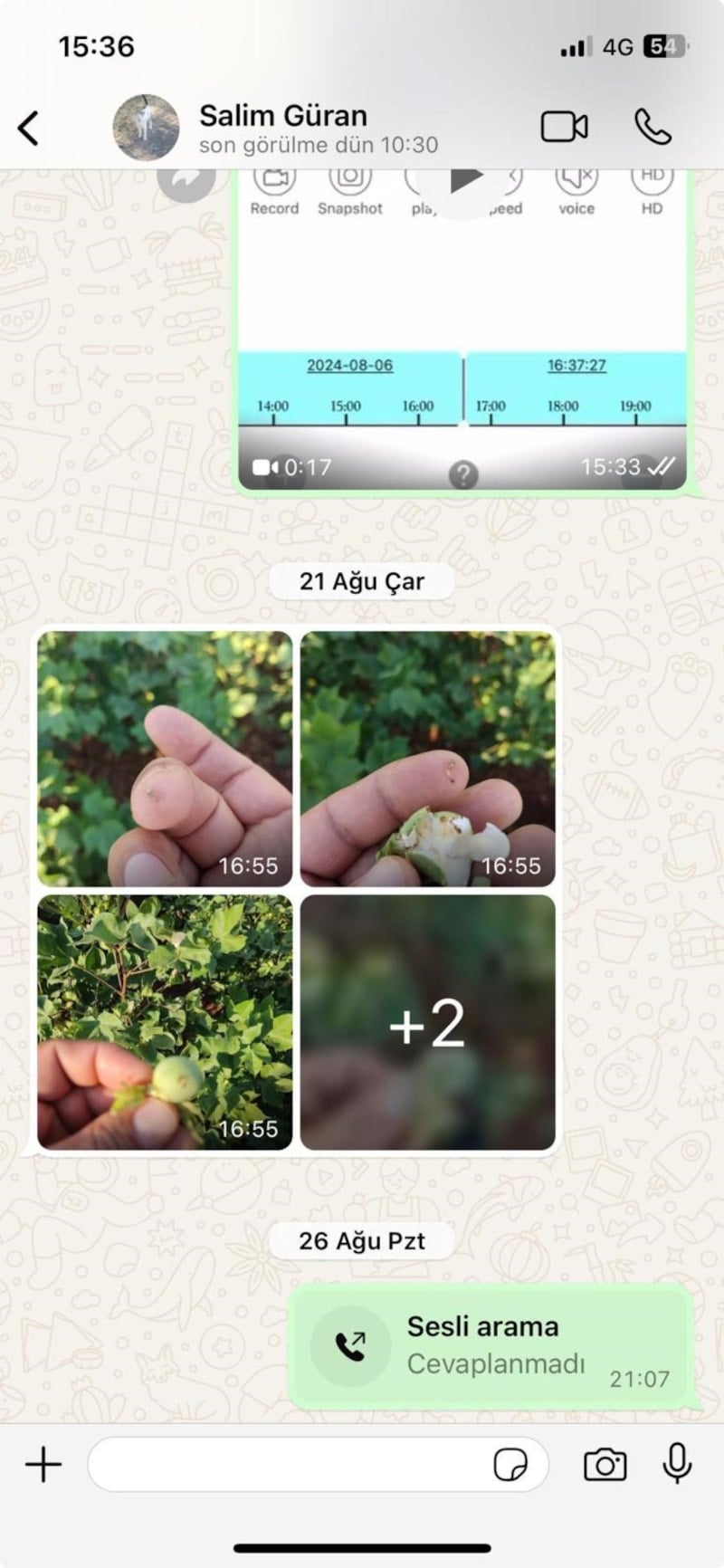Start a voice call with Salim Güran

(653, 128)
